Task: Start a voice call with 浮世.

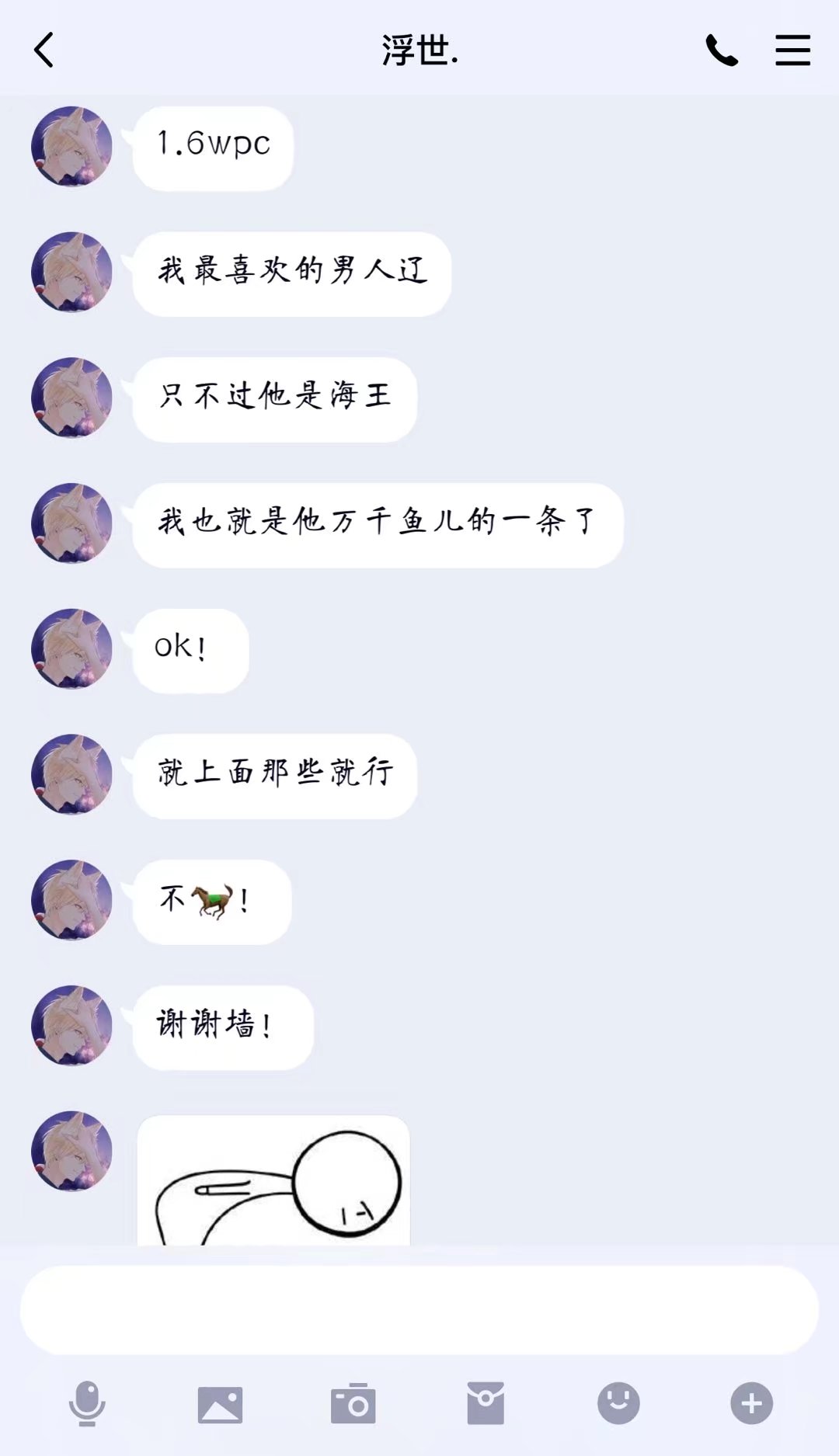Action: point(721,50)
